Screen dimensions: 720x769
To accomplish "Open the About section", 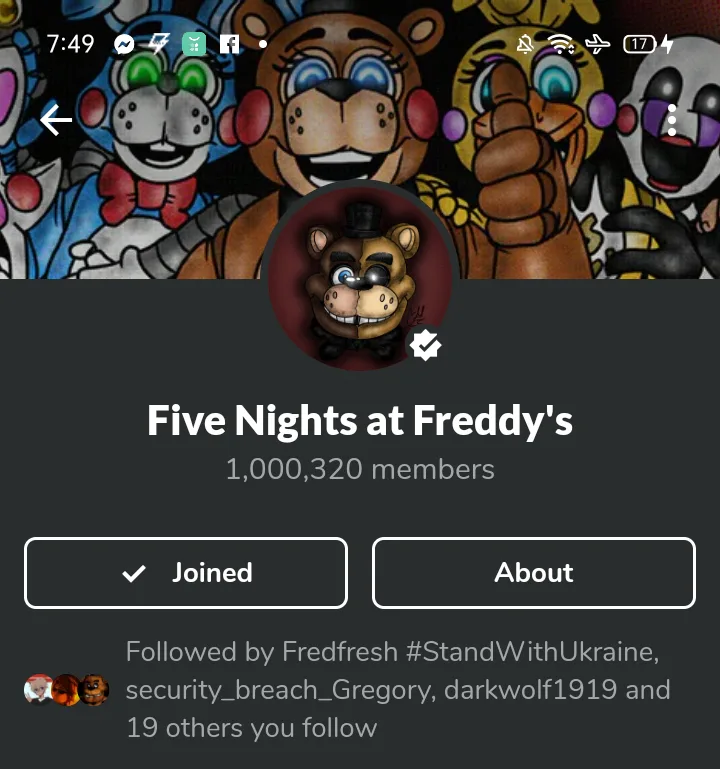I will point(533,573).
